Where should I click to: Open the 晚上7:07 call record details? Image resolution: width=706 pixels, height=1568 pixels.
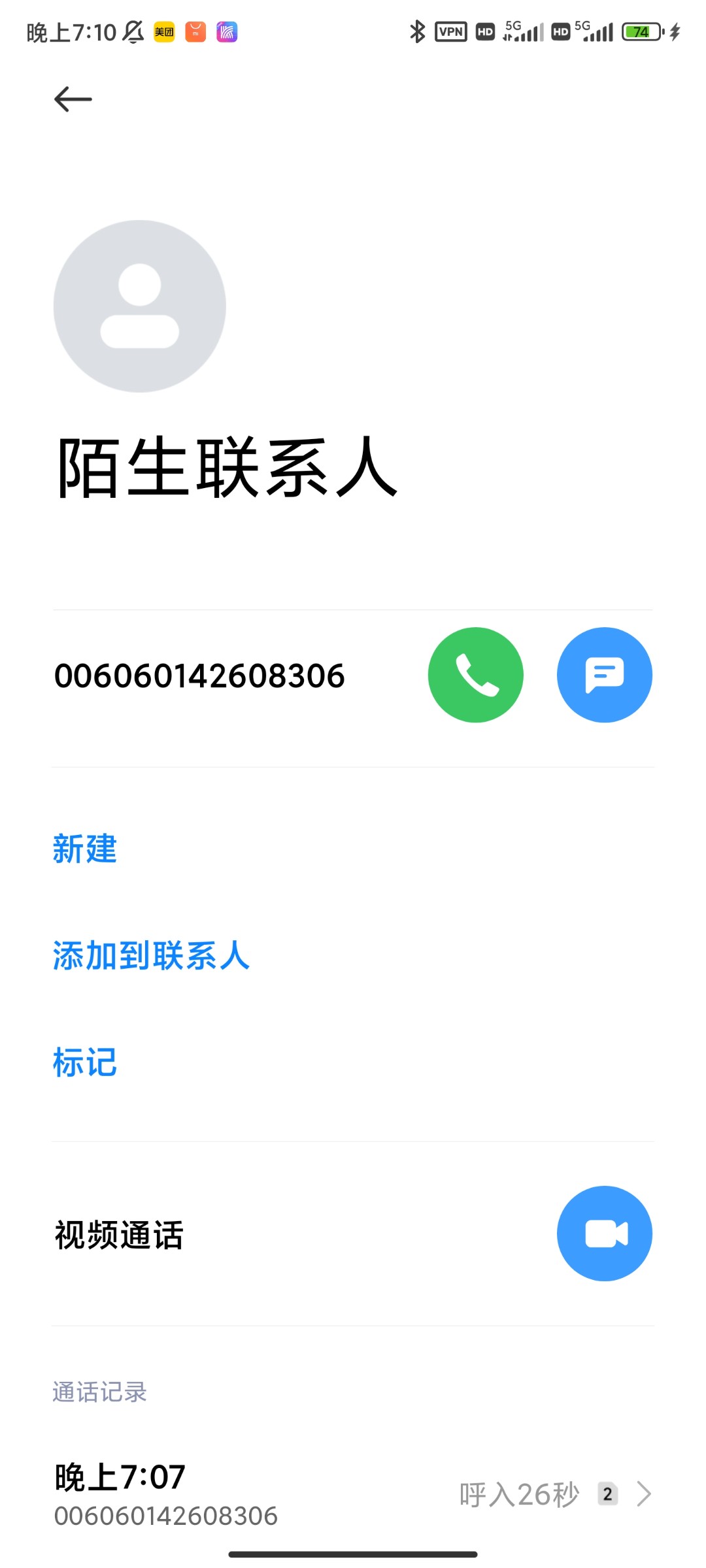353,1494
